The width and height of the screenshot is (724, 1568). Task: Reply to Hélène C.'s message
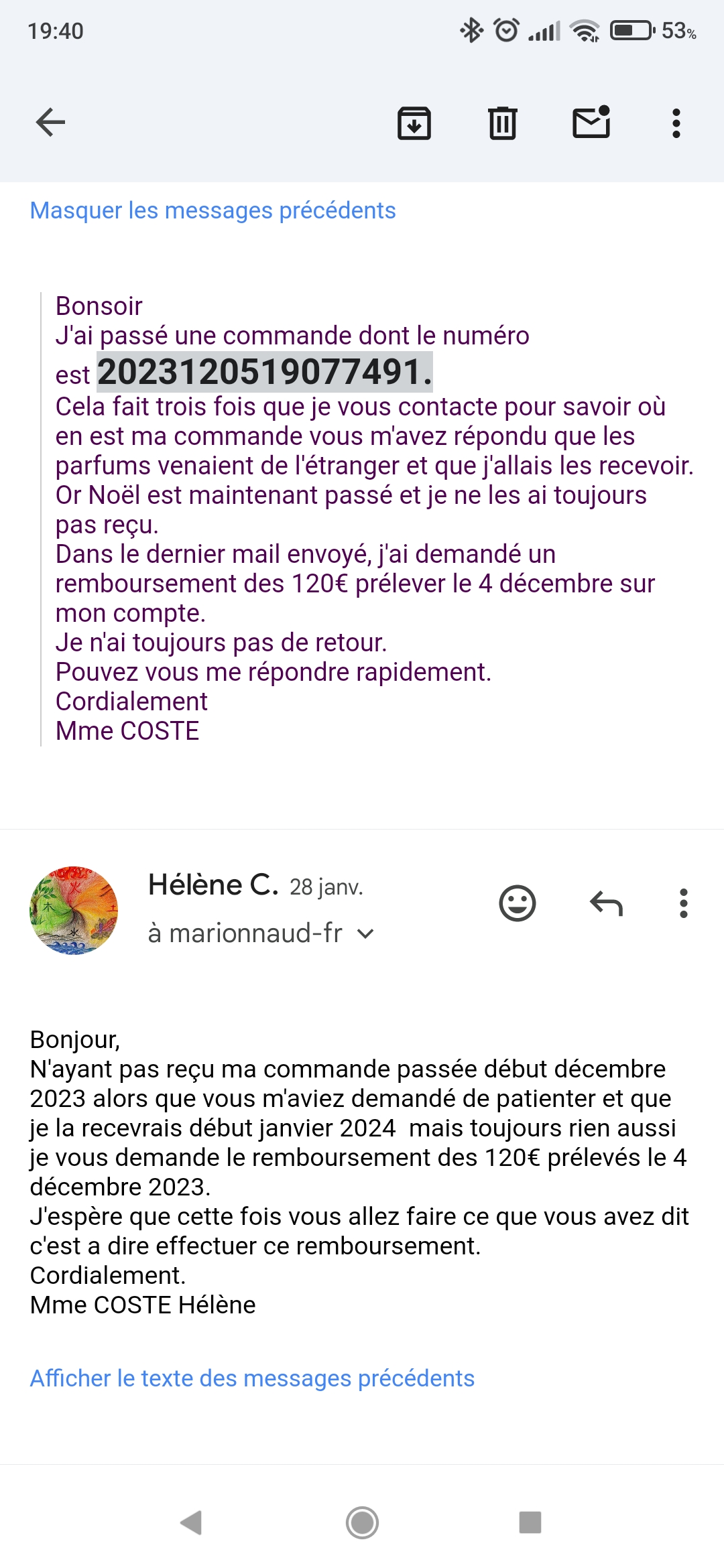point(606,903)
